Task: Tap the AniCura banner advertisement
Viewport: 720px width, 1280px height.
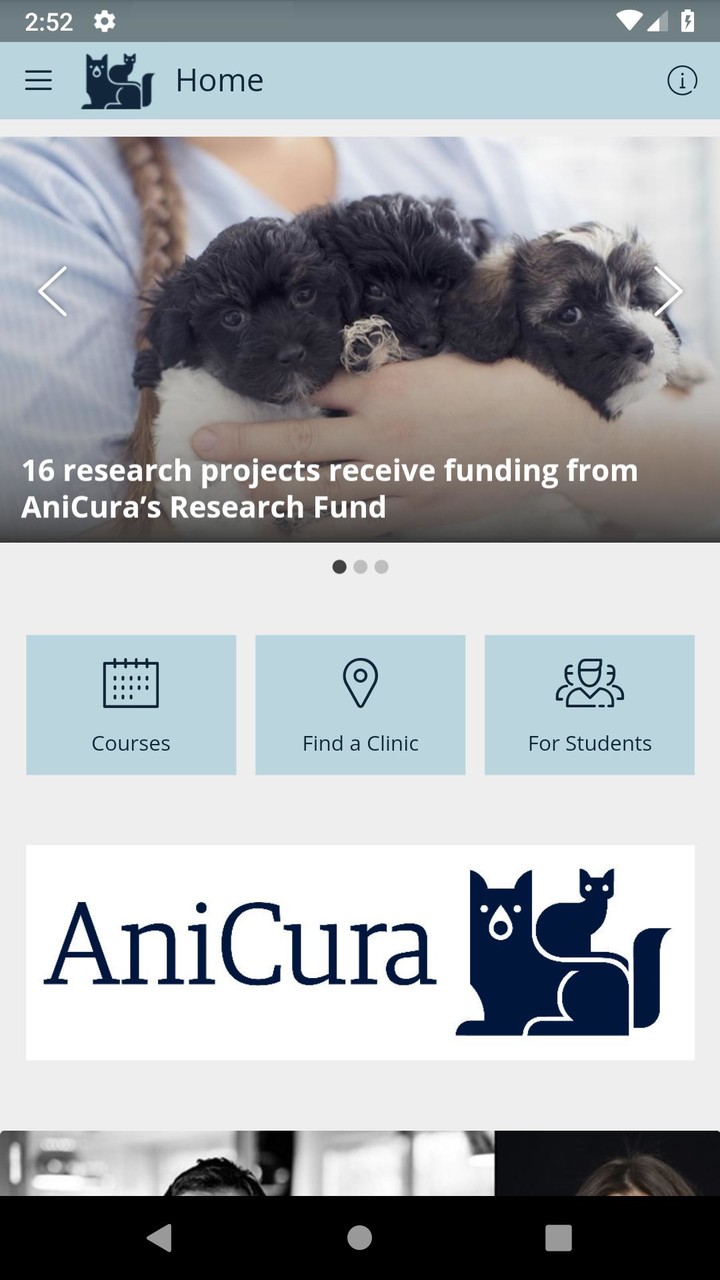Action: coord(360,951)
